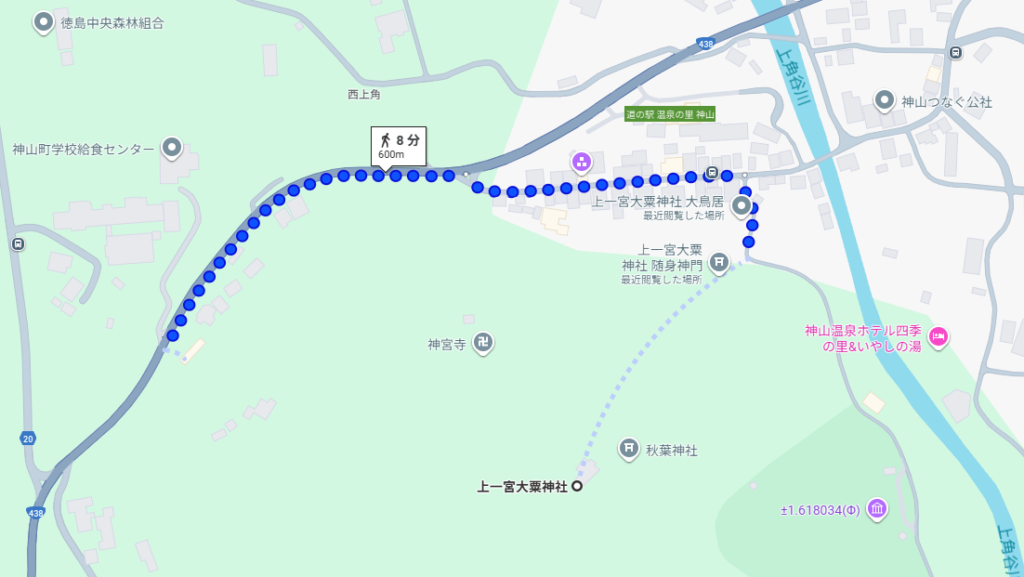Open the 道の駅 温泉の里 神山 label
The image size is (1024, 577).
(670, 115)
